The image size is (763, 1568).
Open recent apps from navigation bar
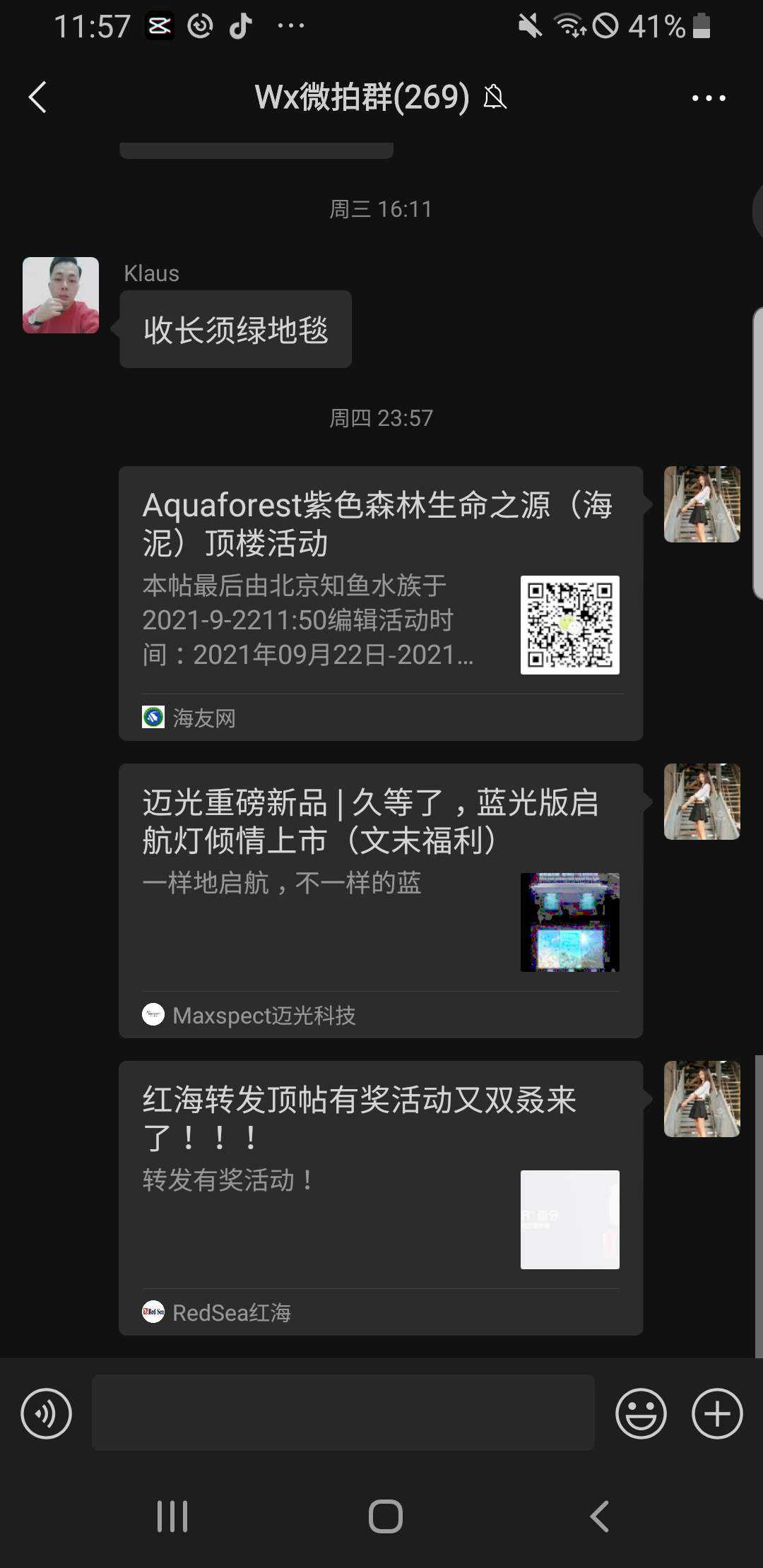172,1516
